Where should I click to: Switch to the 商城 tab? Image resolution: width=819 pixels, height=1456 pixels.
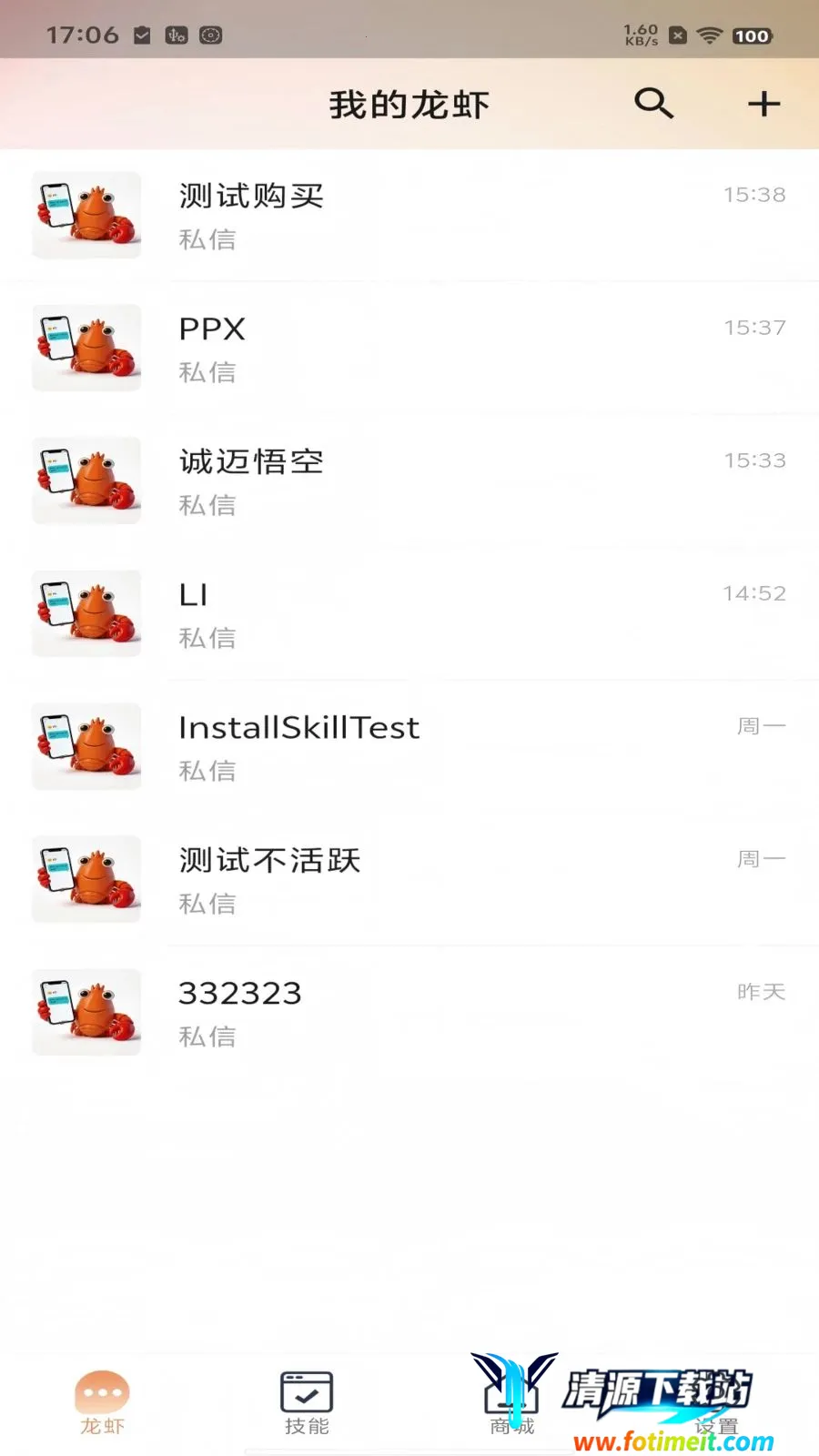click(x=511, y=1402)
